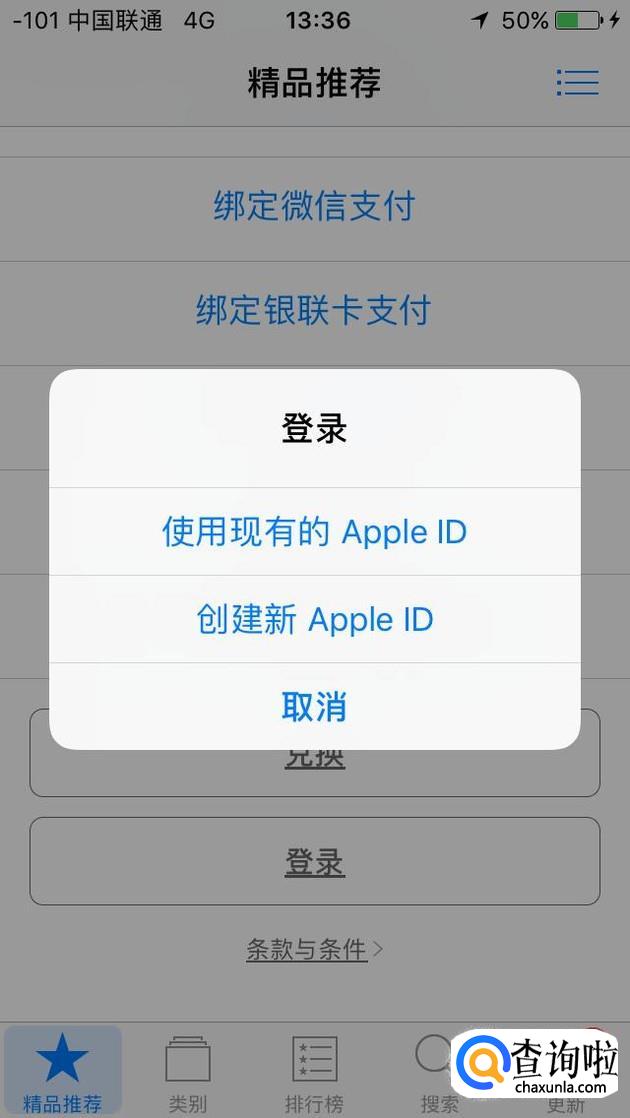Go to the 类别 tab

pos(187,1071)
